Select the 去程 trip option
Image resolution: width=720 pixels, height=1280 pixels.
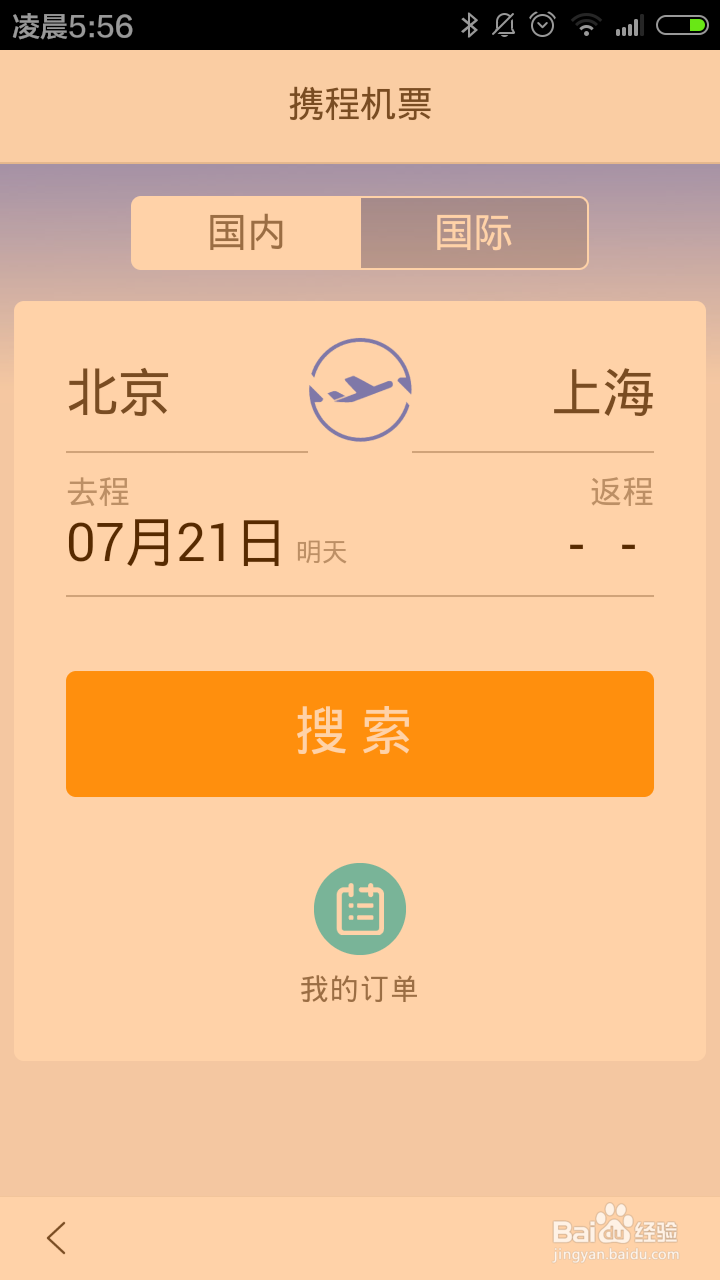click(x=99, y=492)
